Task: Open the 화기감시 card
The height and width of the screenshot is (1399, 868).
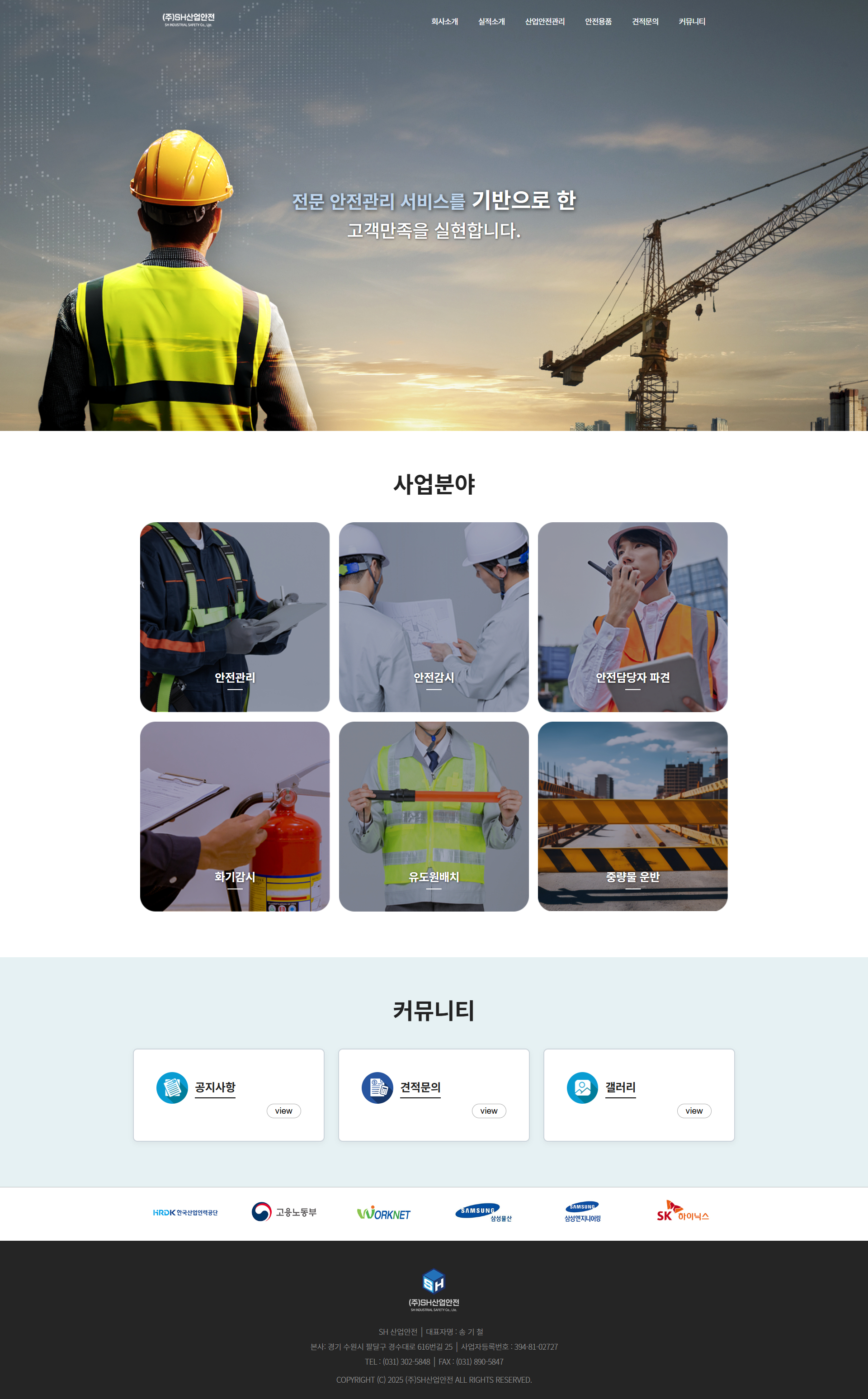Action: click(x=235, y=816)
